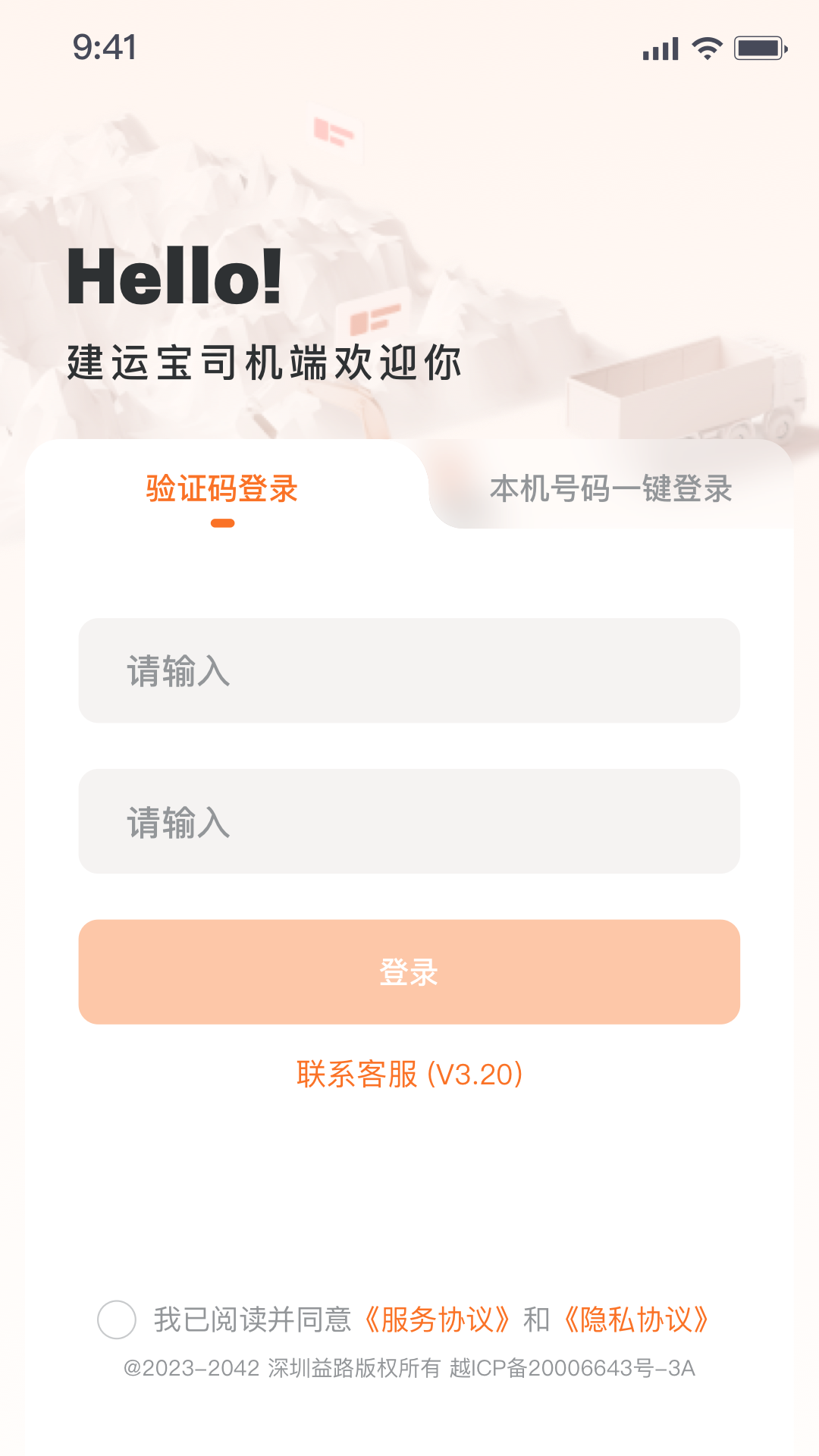Tap the battery indicator icon
The image size is (819, 1456).
pyautogui.click(x=759, y=49)
